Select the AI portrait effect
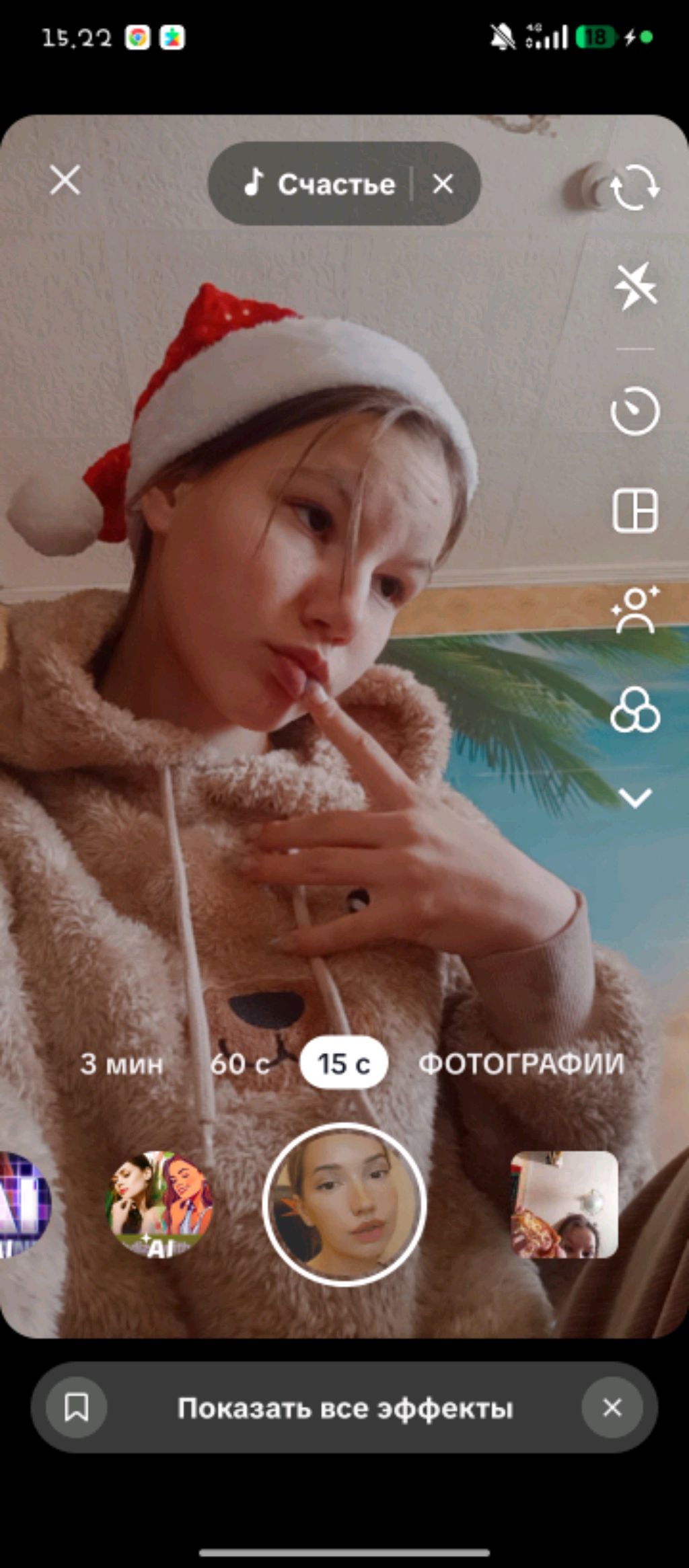 [x=159, y=1204]
